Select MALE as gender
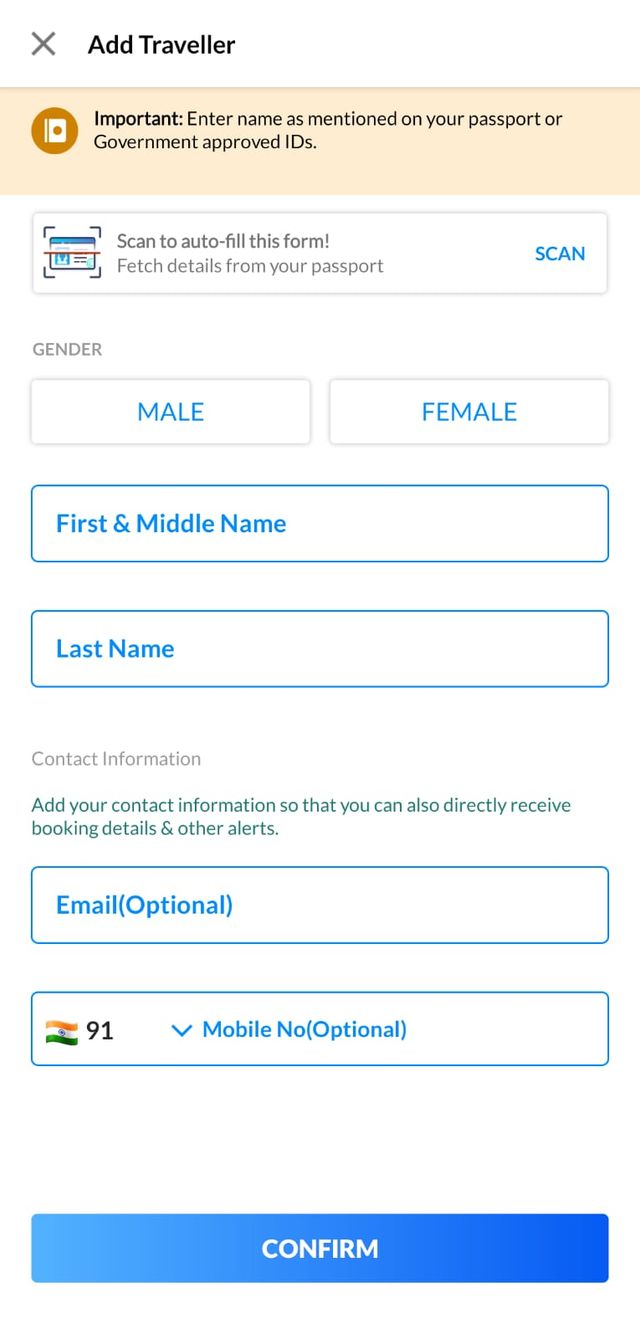This screenshot has height=1339, width=640. click(171, 412)
